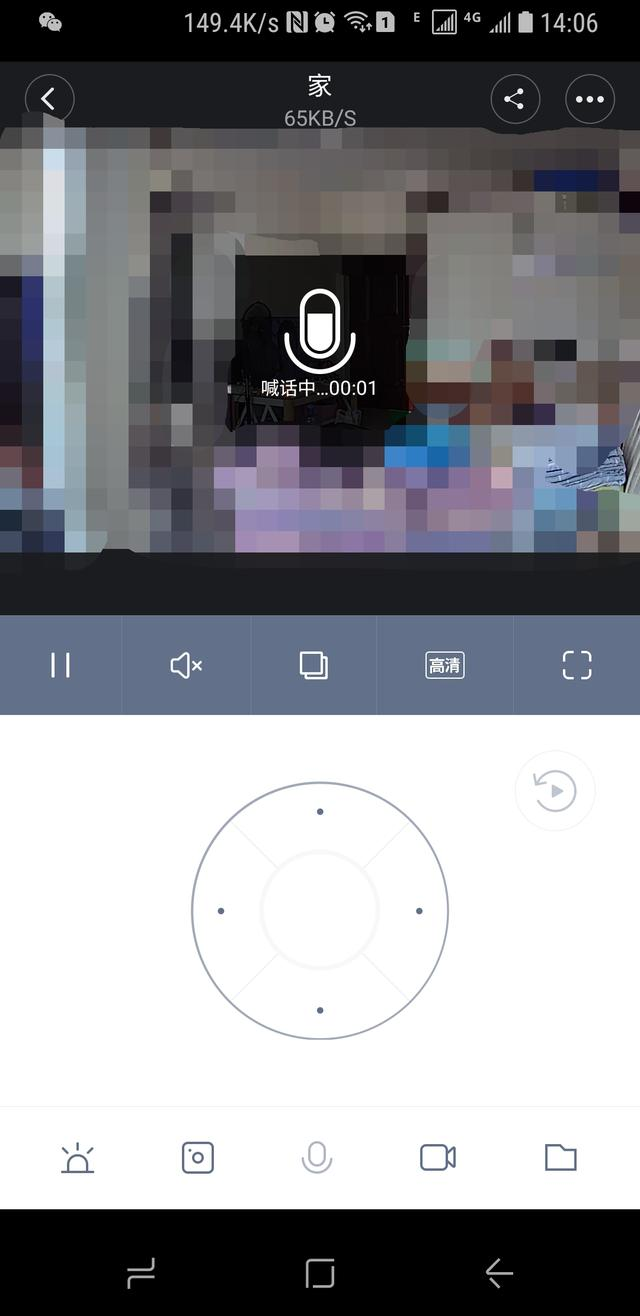Pan the camera down
Image resolution: width=640 pixels, height=1316 pixels.
click(x=320, y=1010)
